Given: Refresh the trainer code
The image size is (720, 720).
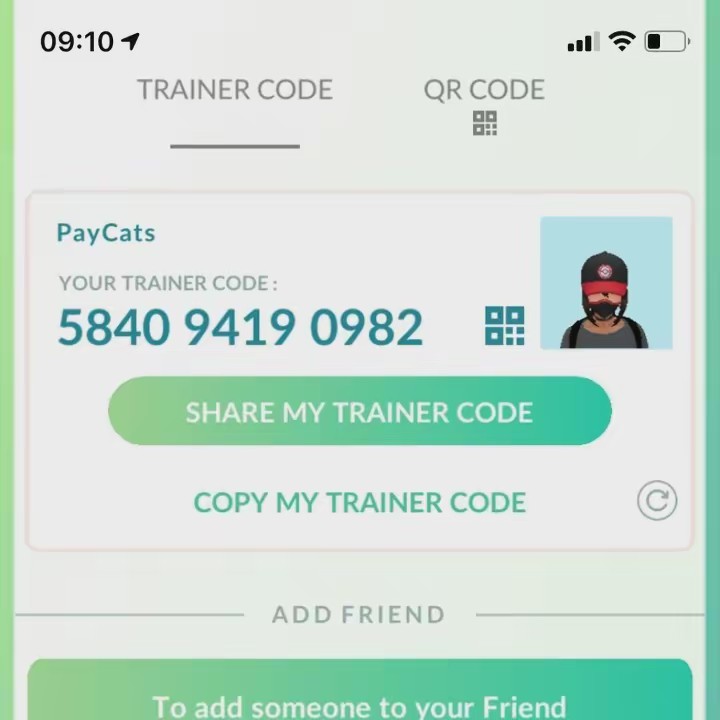Looking at the screenshot, I should point(657,501).
